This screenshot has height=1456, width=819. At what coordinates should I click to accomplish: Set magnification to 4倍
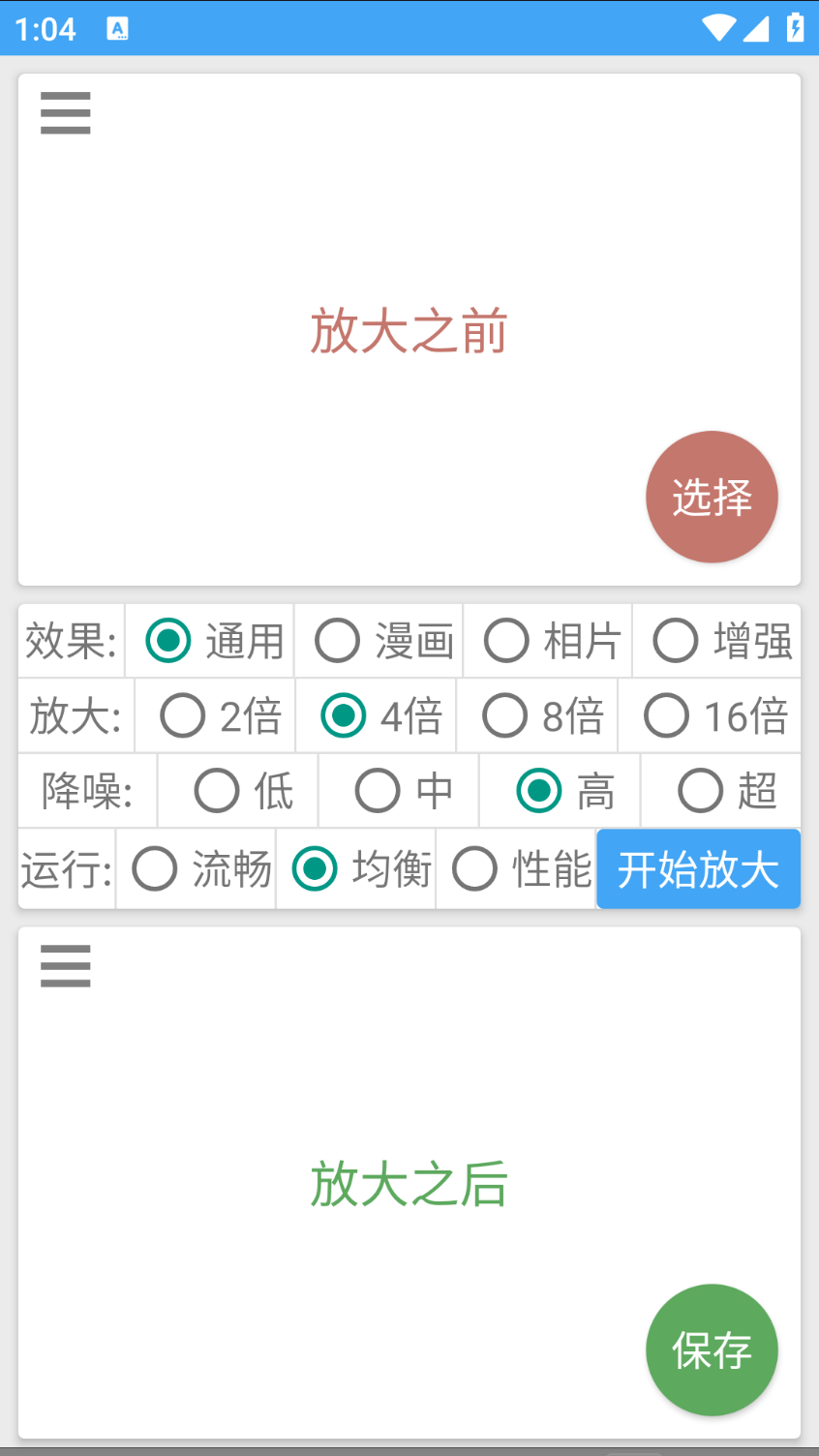pos(376,716)
